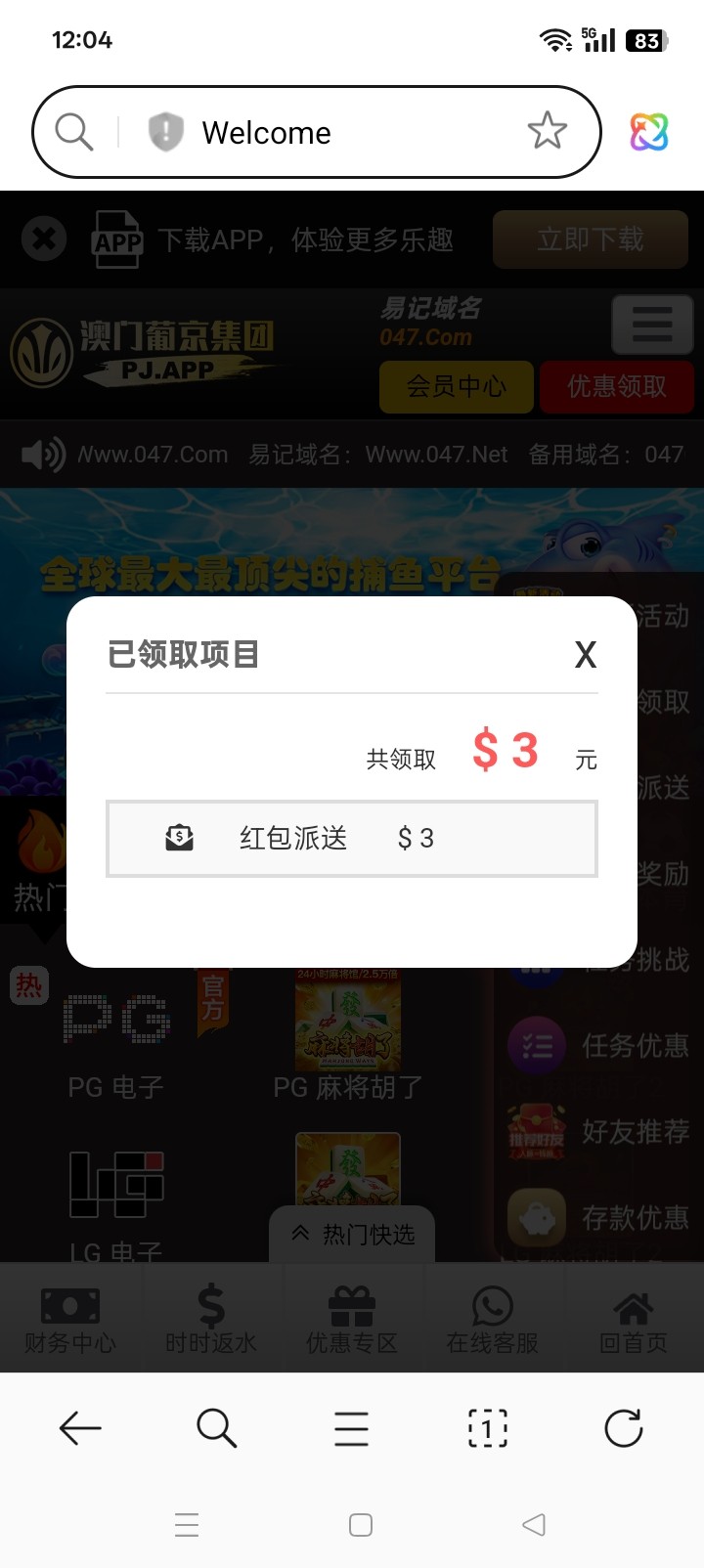Tap the 好友推荐 referral icon
Image resolution: width=704 pixels, height=1568 pixels.
(x=536, y=1131)
